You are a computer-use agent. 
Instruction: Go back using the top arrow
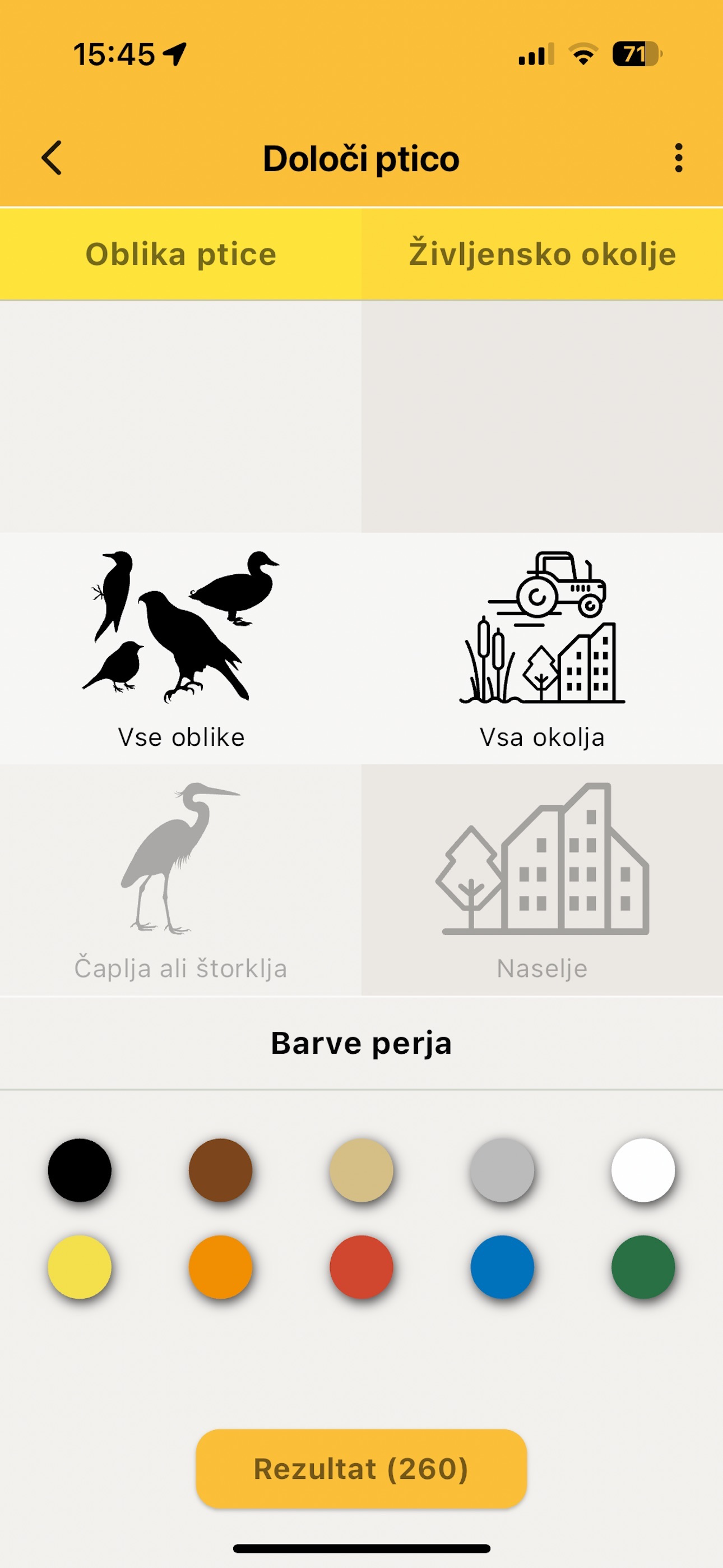52,158
